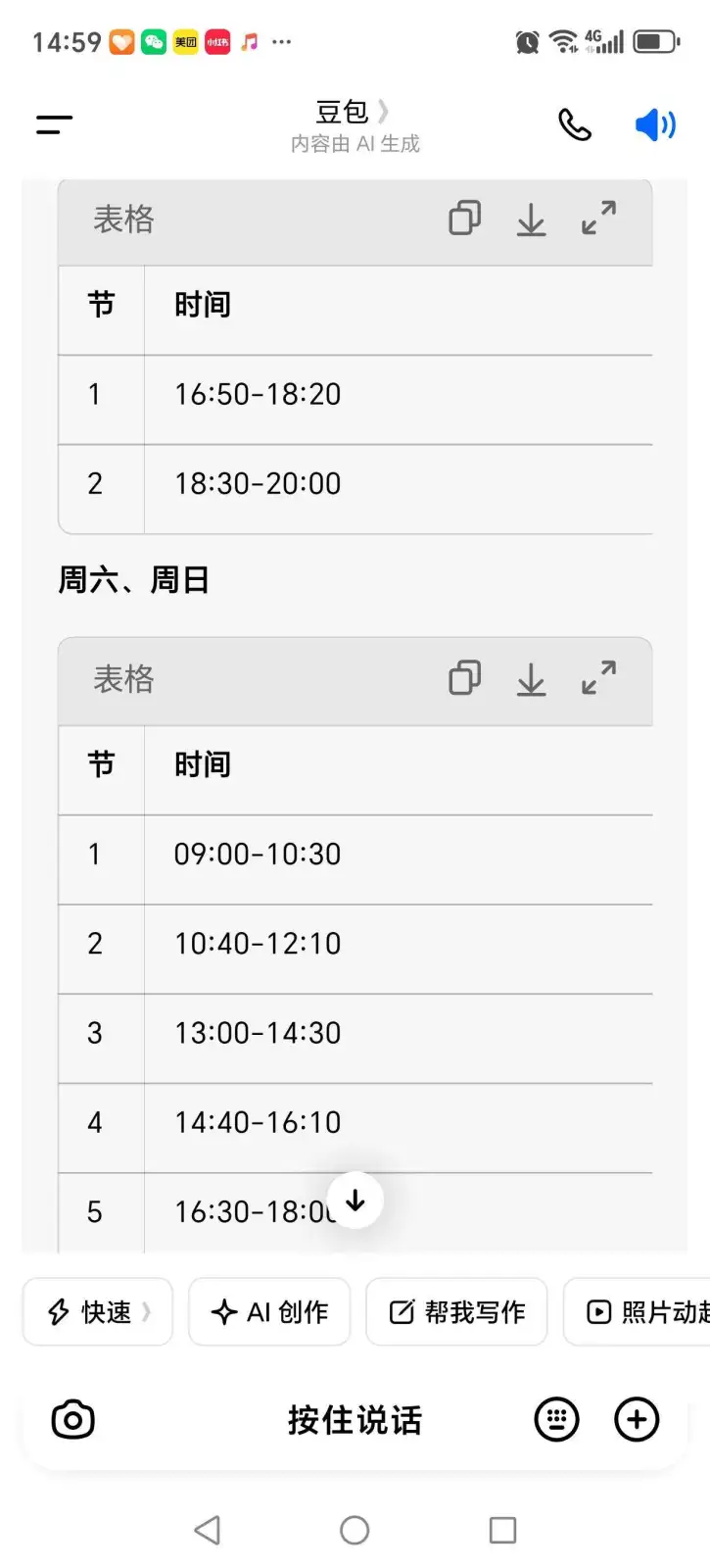Viewport: 710px width, 1568px height.
Task: Jump to bottom with down arrow
Action: (x=355, y=1200)
